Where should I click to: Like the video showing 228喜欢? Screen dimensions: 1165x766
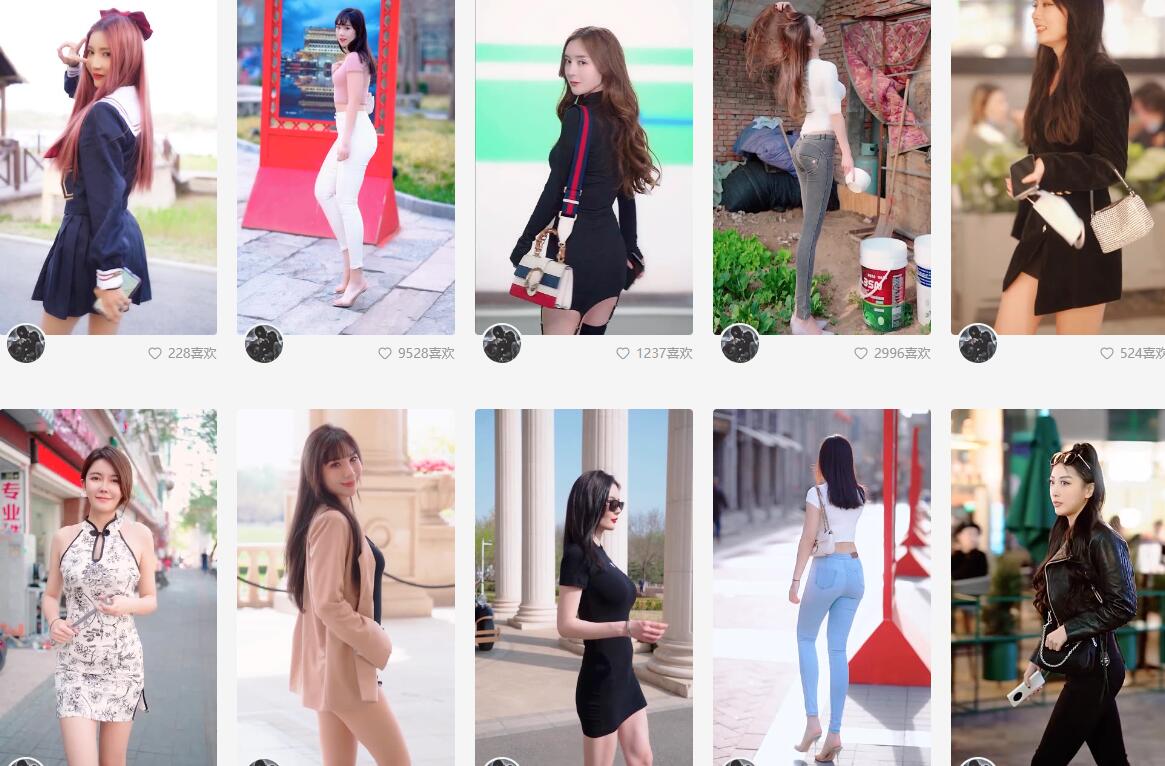(x=155, y=353)
